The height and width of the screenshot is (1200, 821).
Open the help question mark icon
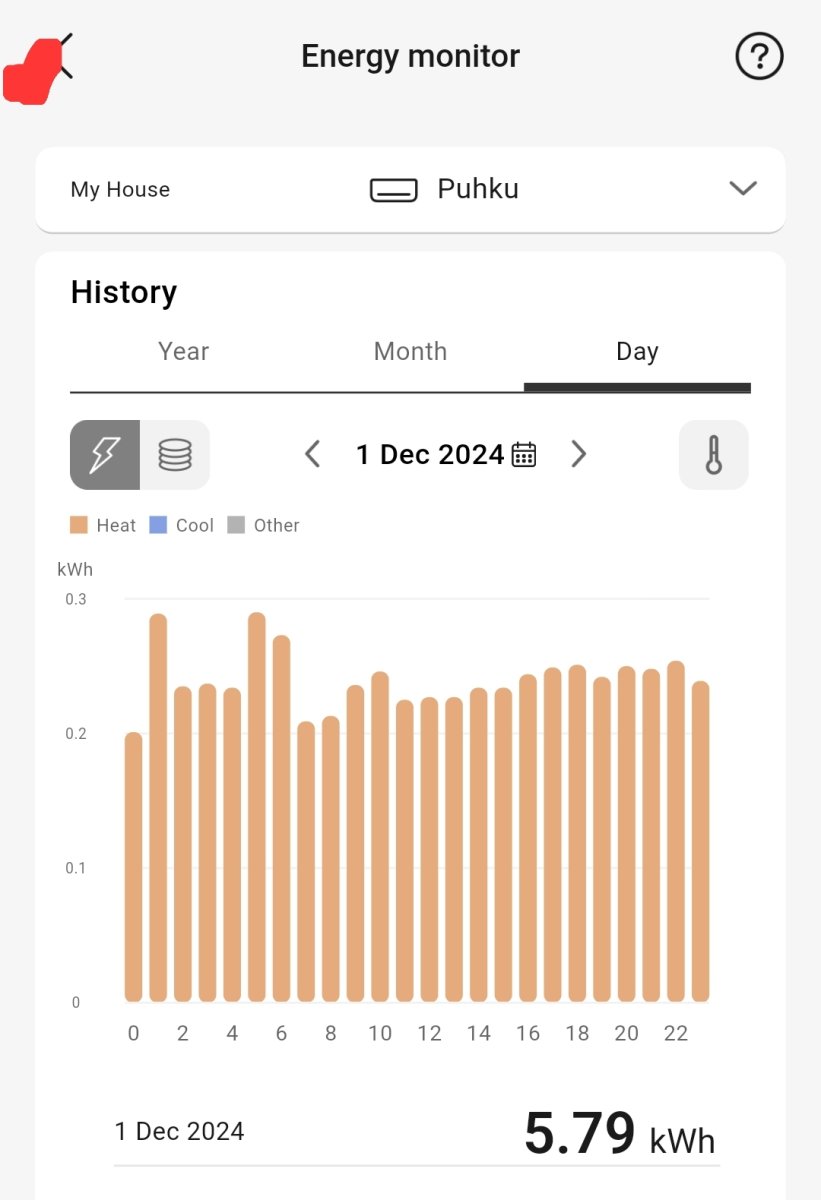coord(759,57)
